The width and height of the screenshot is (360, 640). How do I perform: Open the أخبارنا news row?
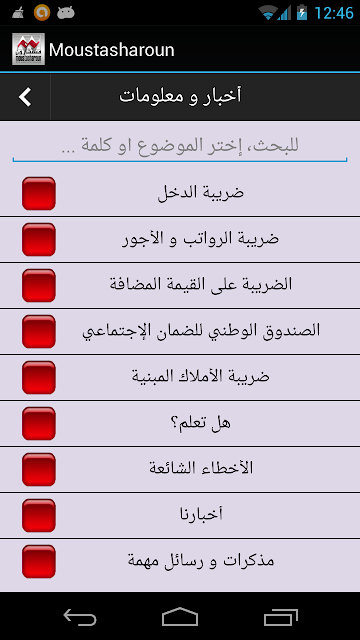[x=180, y=515]
